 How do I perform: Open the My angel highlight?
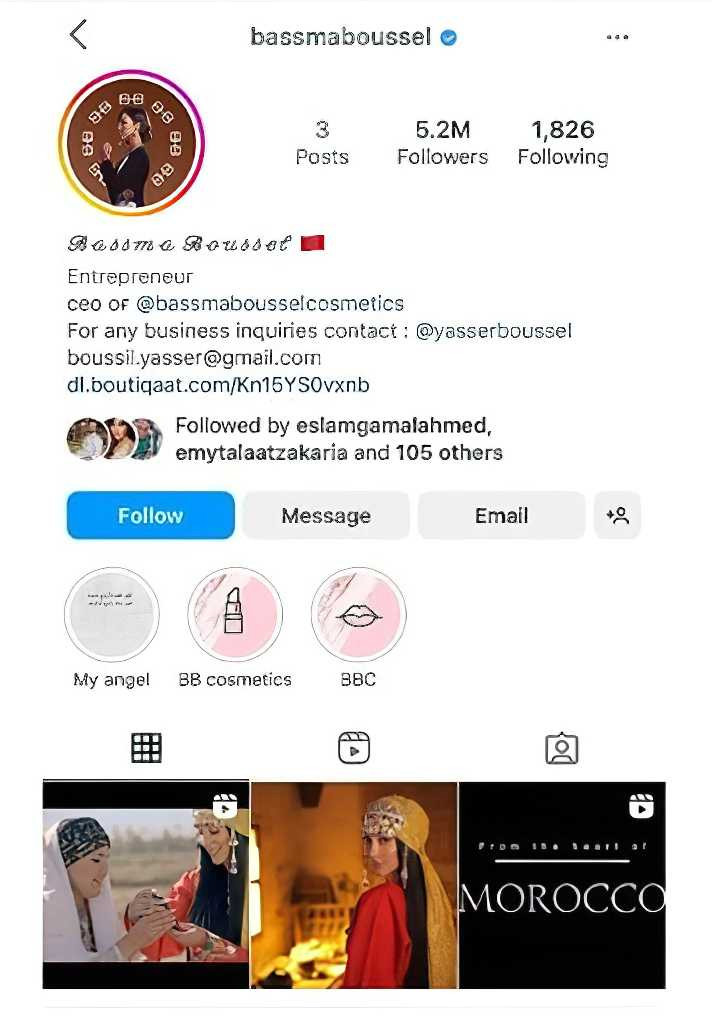click(x=112, y=615)
